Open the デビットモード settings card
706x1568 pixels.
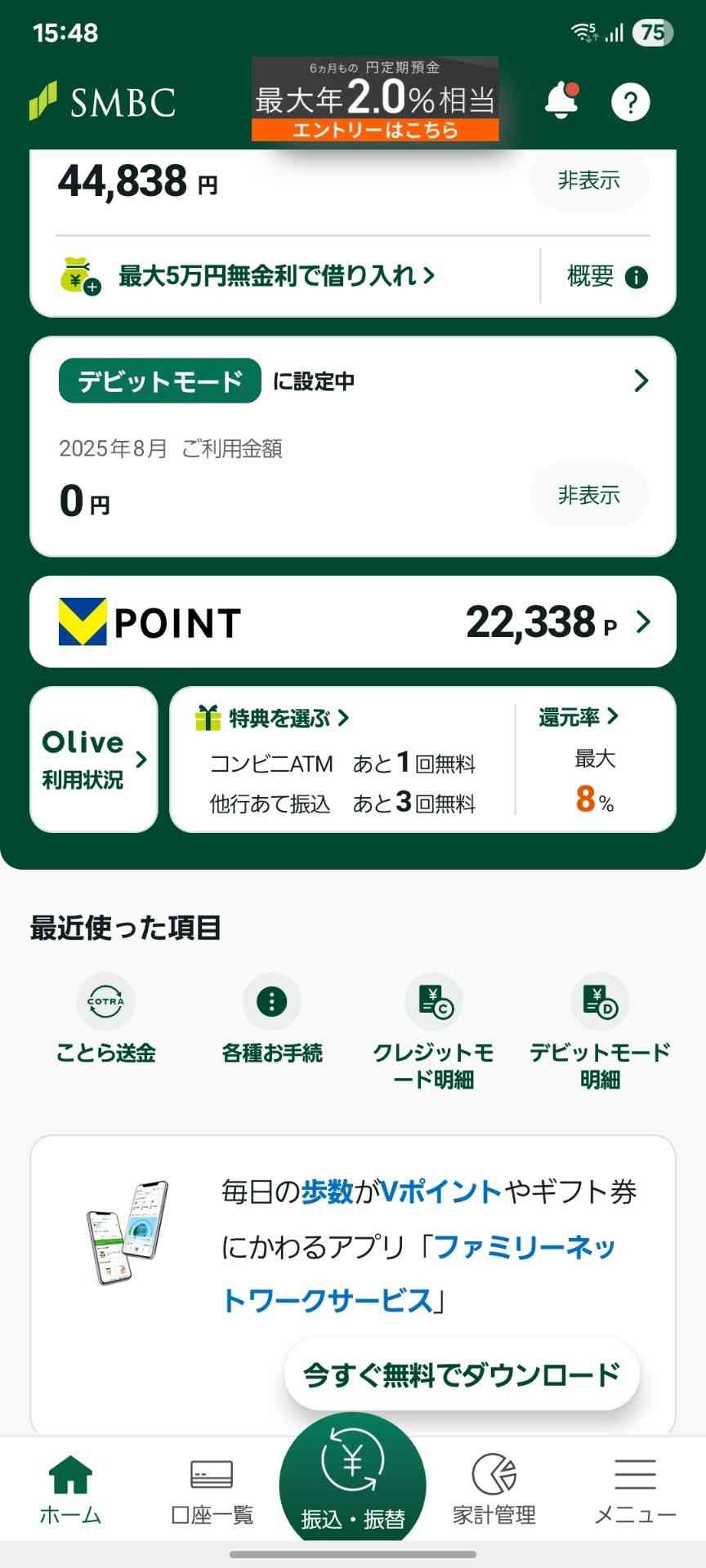353,381
